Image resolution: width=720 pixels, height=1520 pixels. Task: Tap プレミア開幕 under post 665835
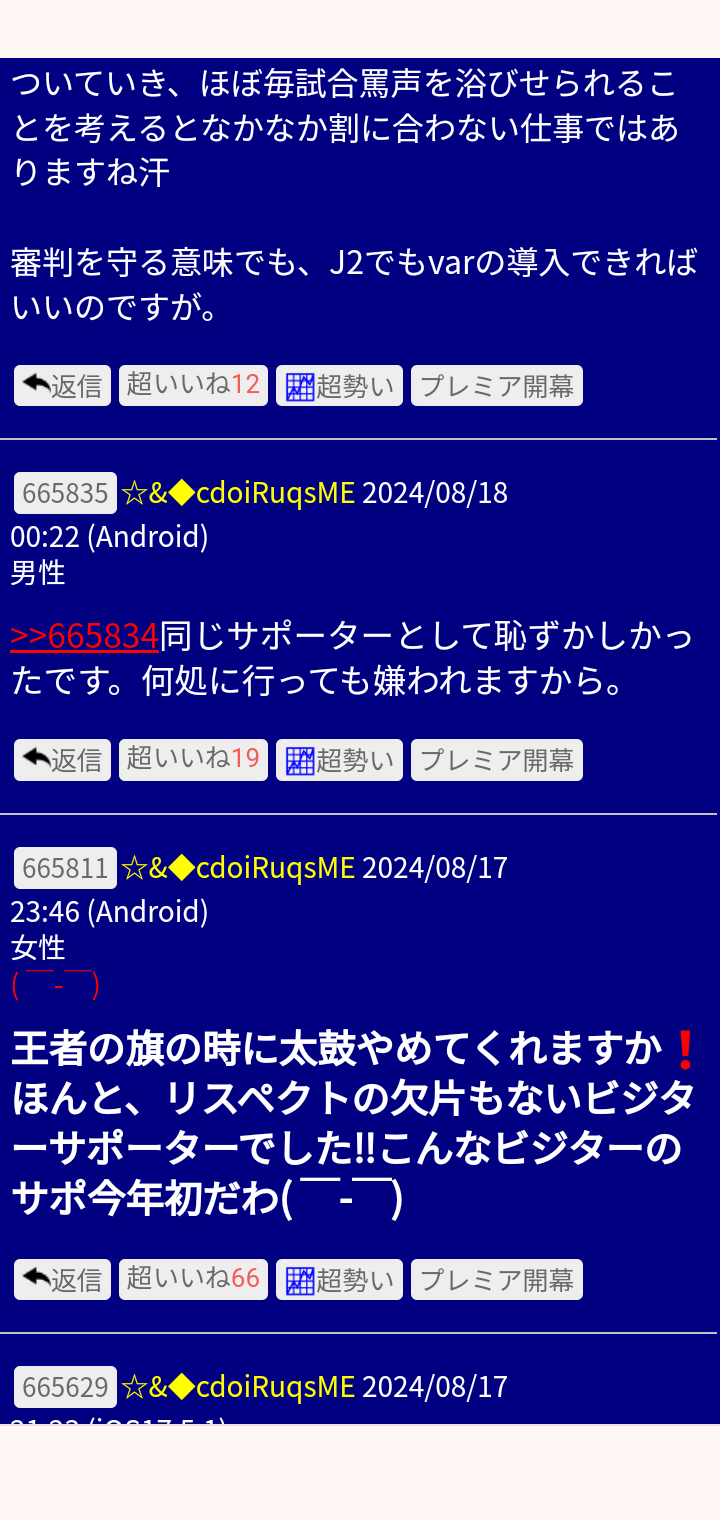pyautogui.click(x=497, y=760)
